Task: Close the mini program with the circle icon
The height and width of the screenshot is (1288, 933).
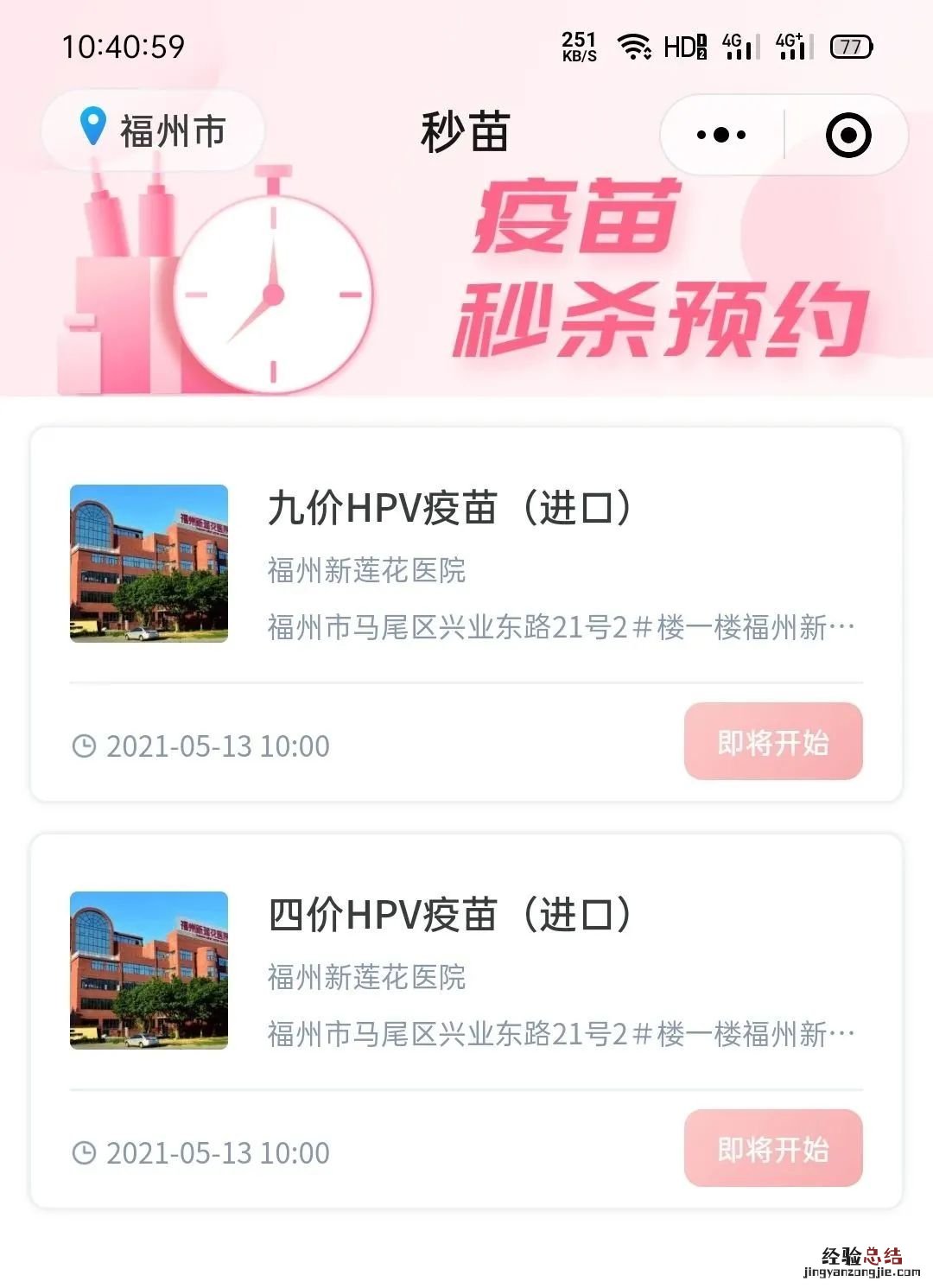Action: [847, 135]
